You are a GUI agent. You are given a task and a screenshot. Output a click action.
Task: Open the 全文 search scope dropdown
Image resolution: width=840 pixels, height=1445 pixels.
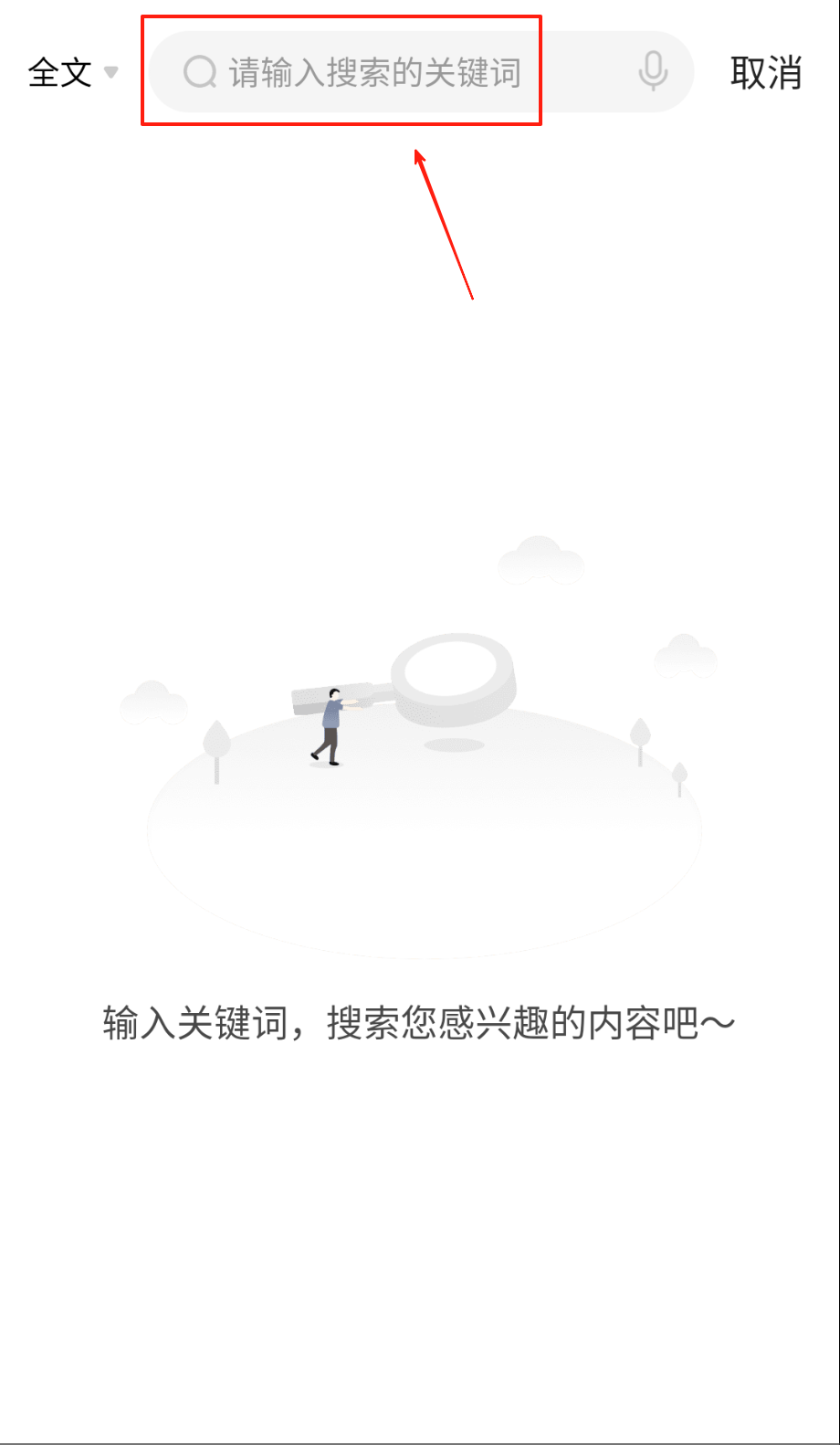[x=73, y=72]
